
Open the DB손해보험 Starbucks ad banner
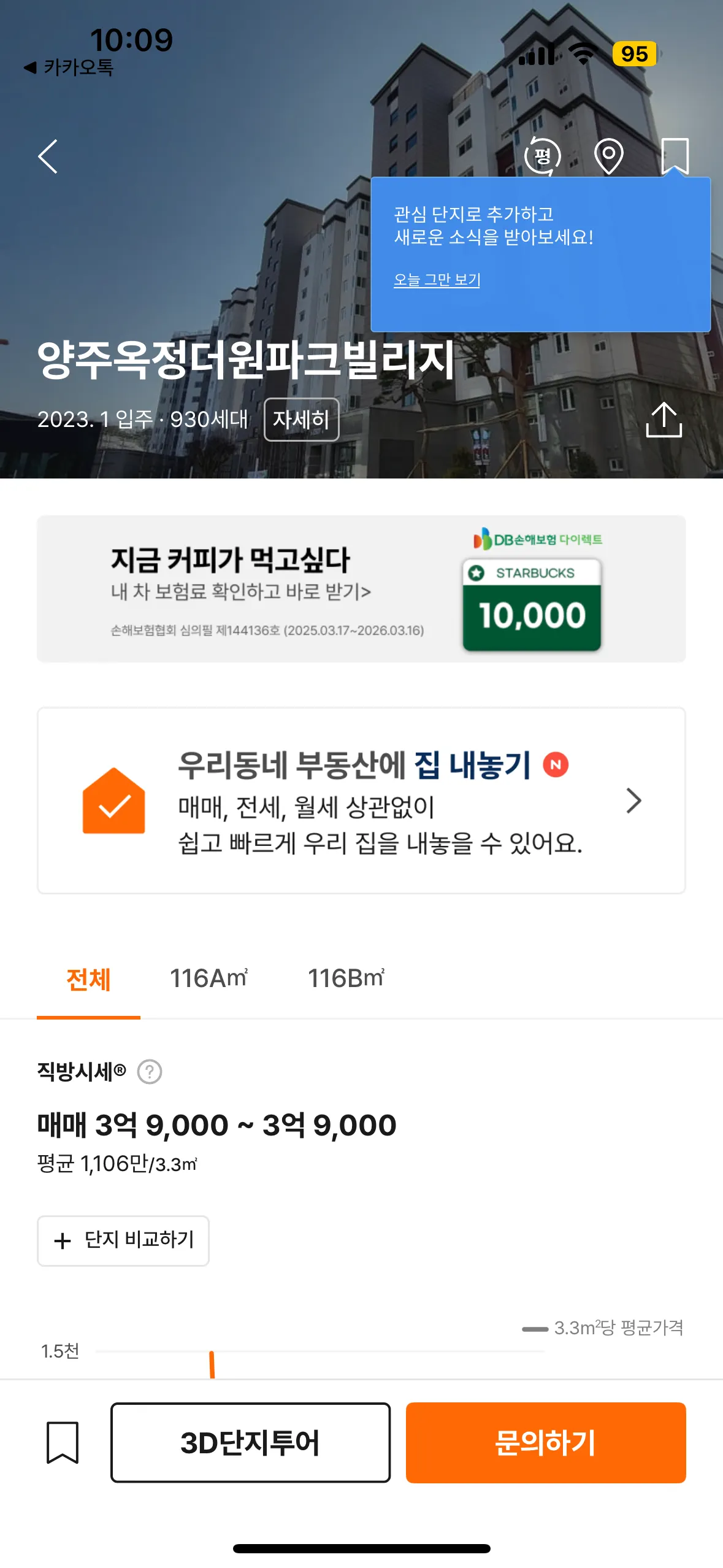[x=361, y=589]
